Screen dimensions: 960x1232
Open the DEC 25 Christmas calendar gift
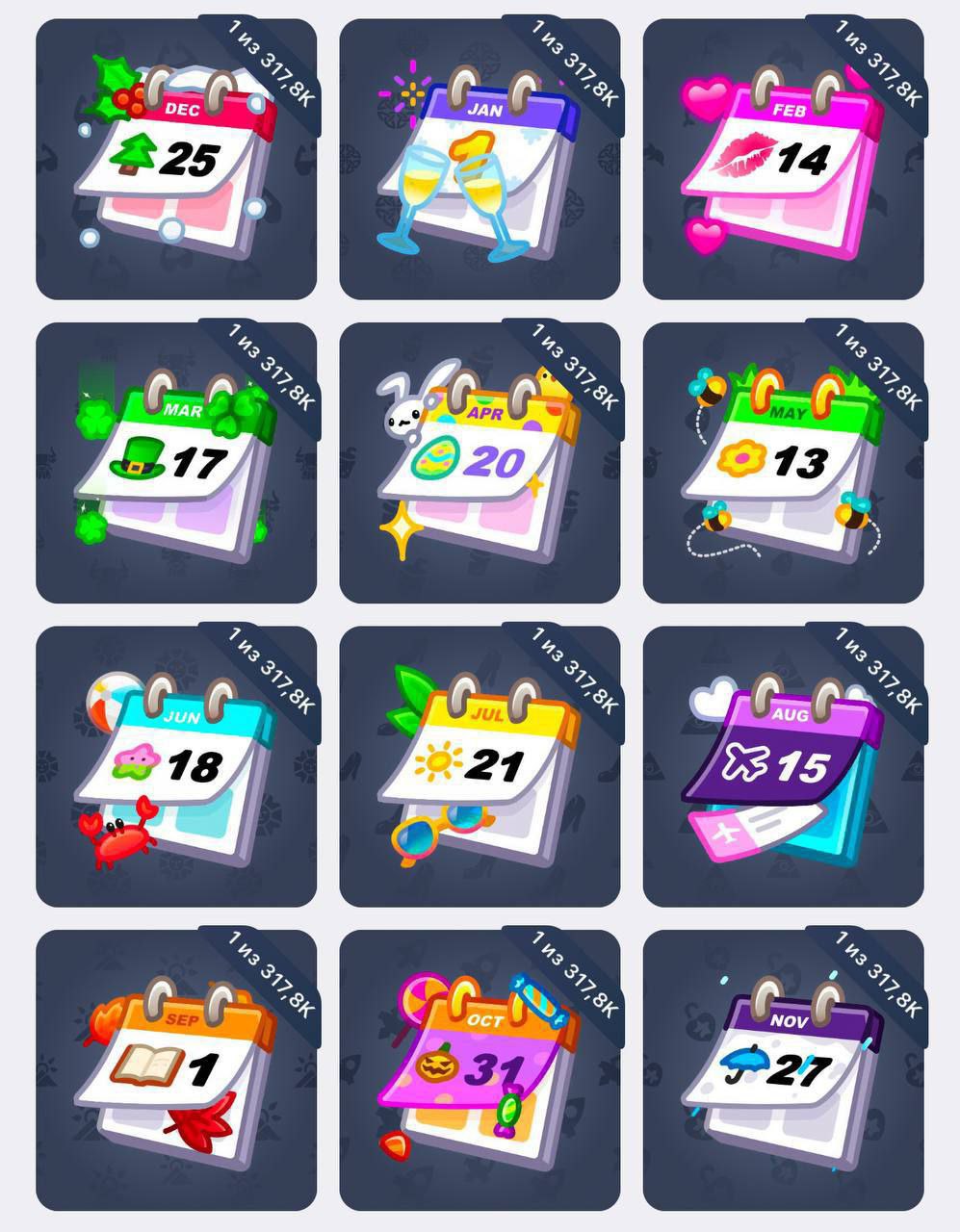[x=176, y=161]
